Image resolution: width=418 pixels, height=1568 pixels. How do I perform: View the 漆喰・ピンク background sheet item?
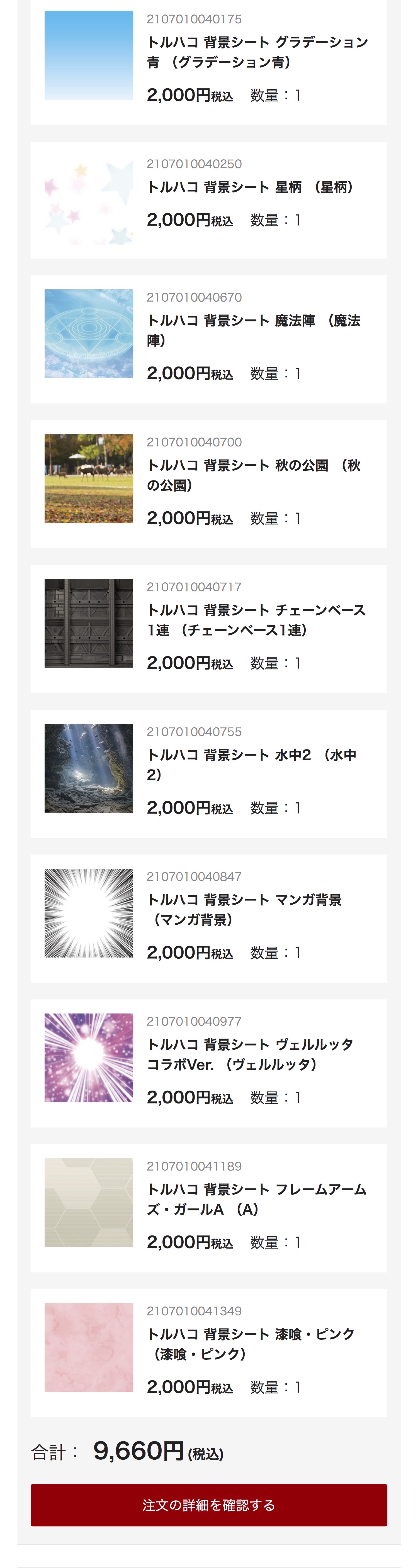250,1344
